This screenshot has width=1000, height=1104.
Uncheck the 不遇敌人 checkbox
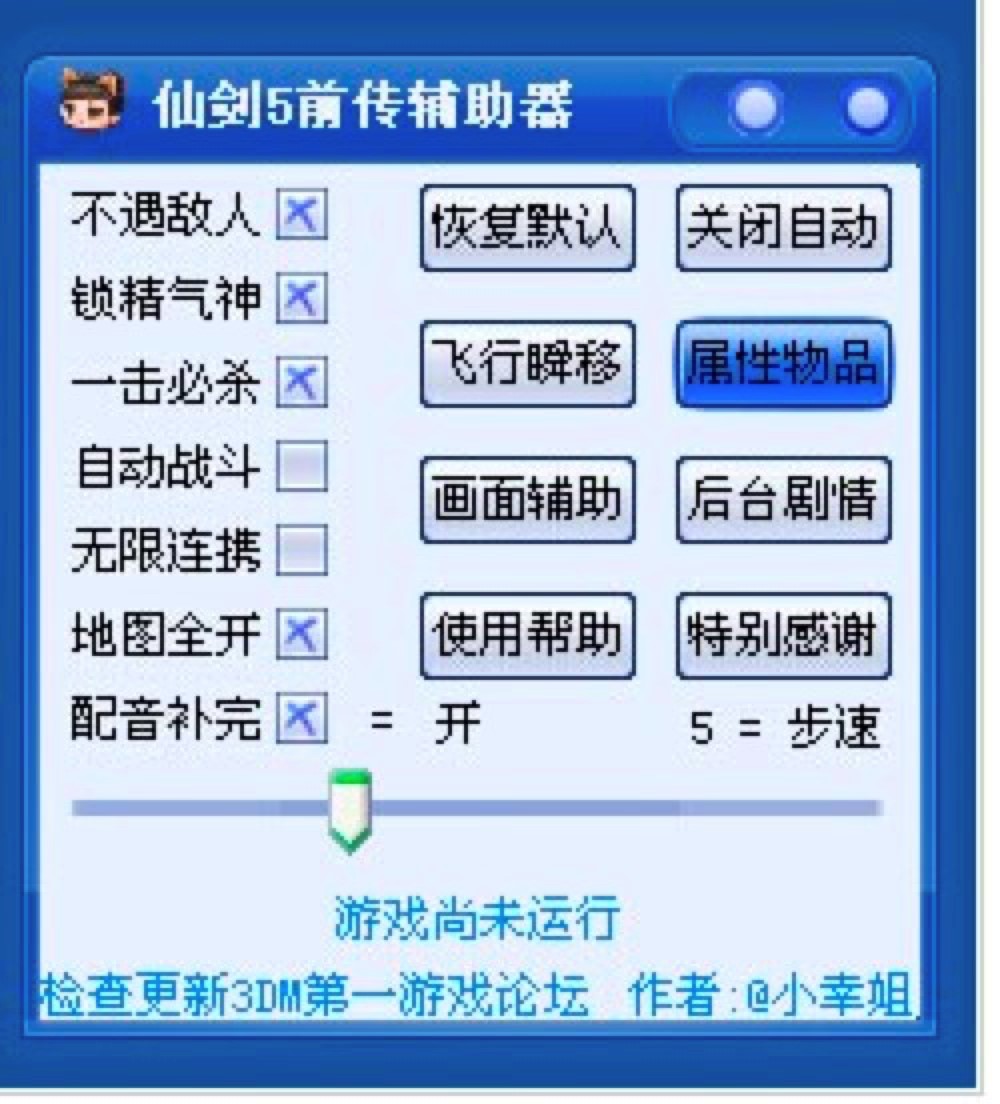[x=302, y=215]
